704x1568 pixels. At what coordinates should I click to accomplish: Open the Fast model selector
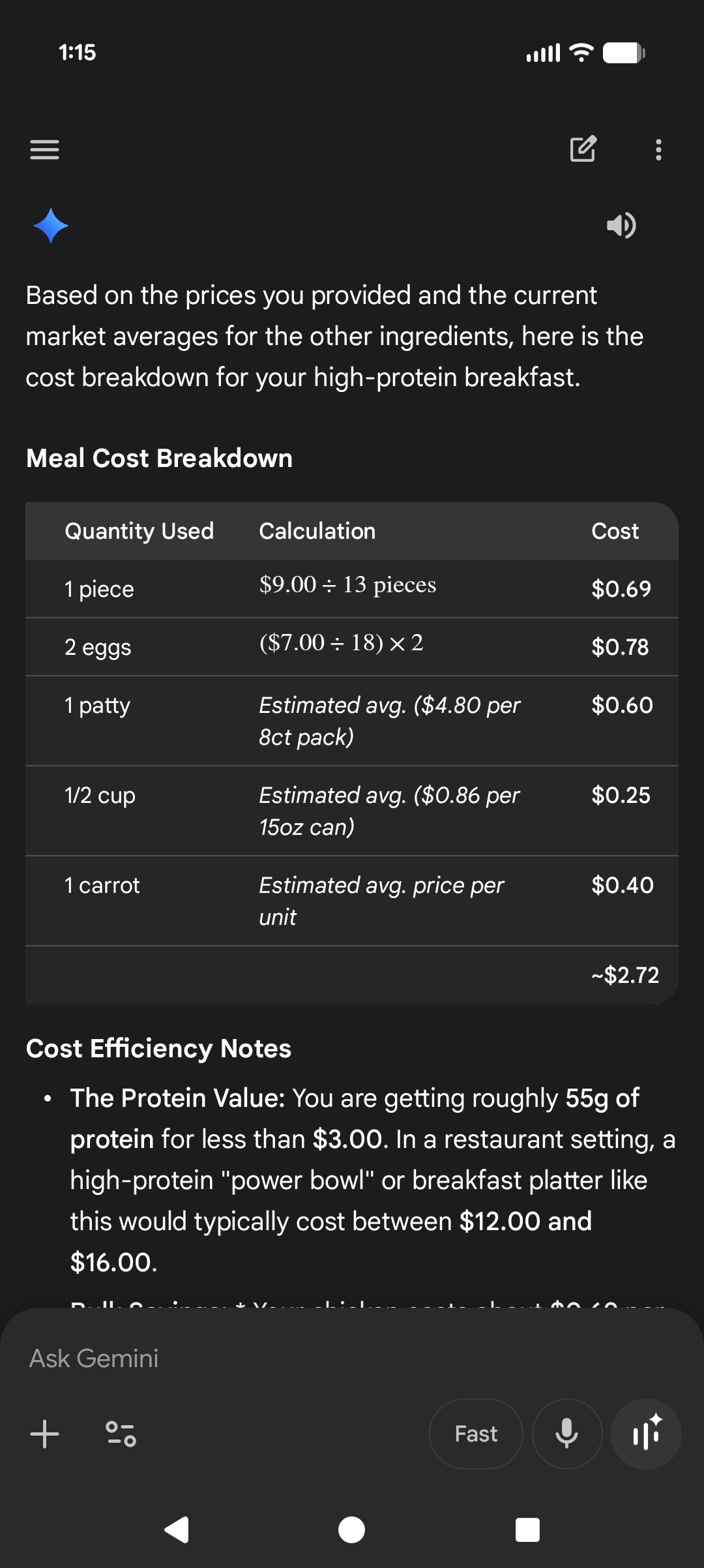pyautogui.click(x=476, y=1434)
